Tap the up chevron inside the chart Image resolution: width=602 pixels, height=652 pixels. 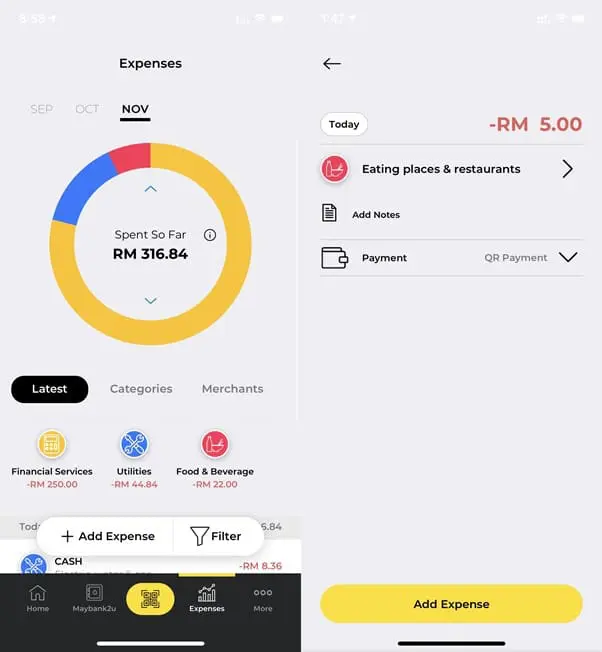tap(150, 188)
